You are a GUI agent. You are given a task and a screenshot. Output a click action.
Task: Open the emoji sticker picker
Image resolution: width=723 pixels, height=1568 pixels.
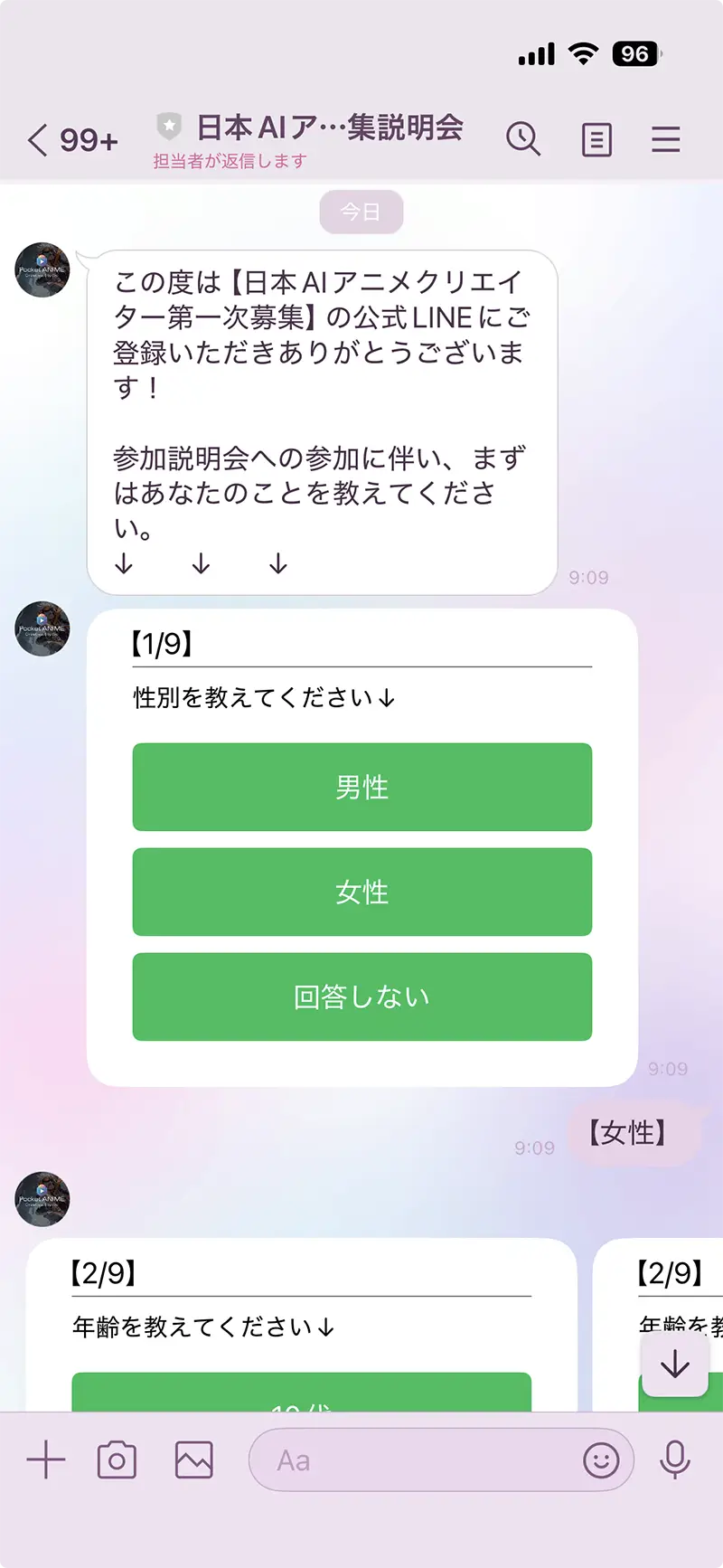601,1459
